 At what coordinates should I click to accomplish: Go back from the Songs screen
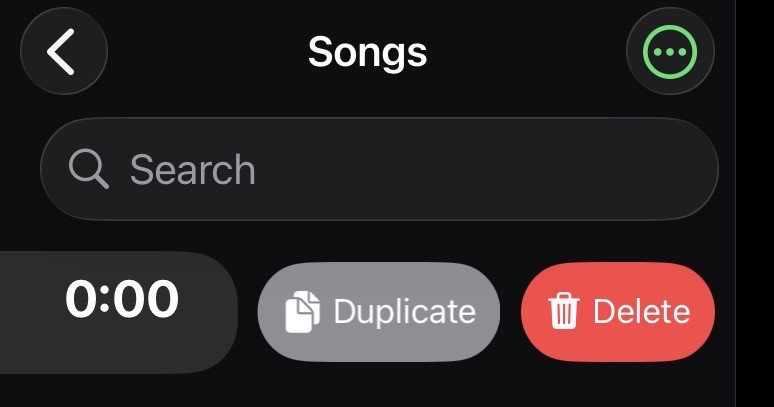pos(63,51)
